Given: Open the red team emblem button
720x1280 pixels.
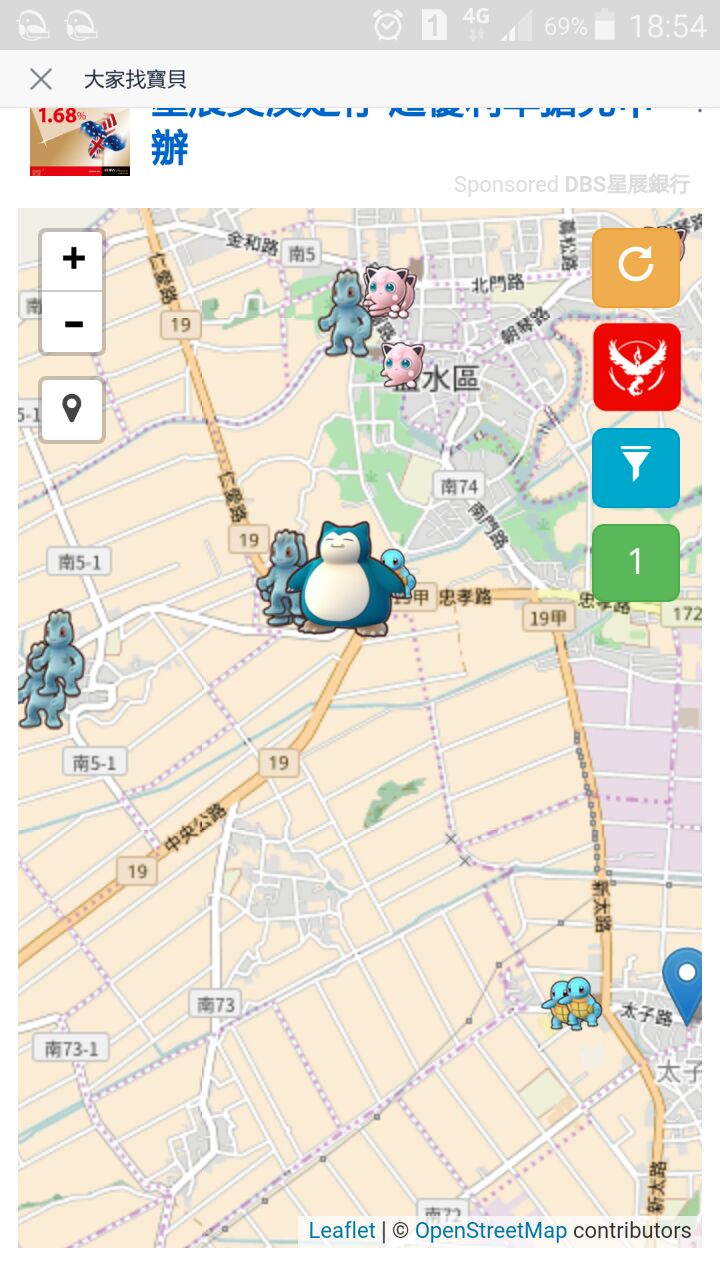Looking at the screenshot, I should point(636,366).
